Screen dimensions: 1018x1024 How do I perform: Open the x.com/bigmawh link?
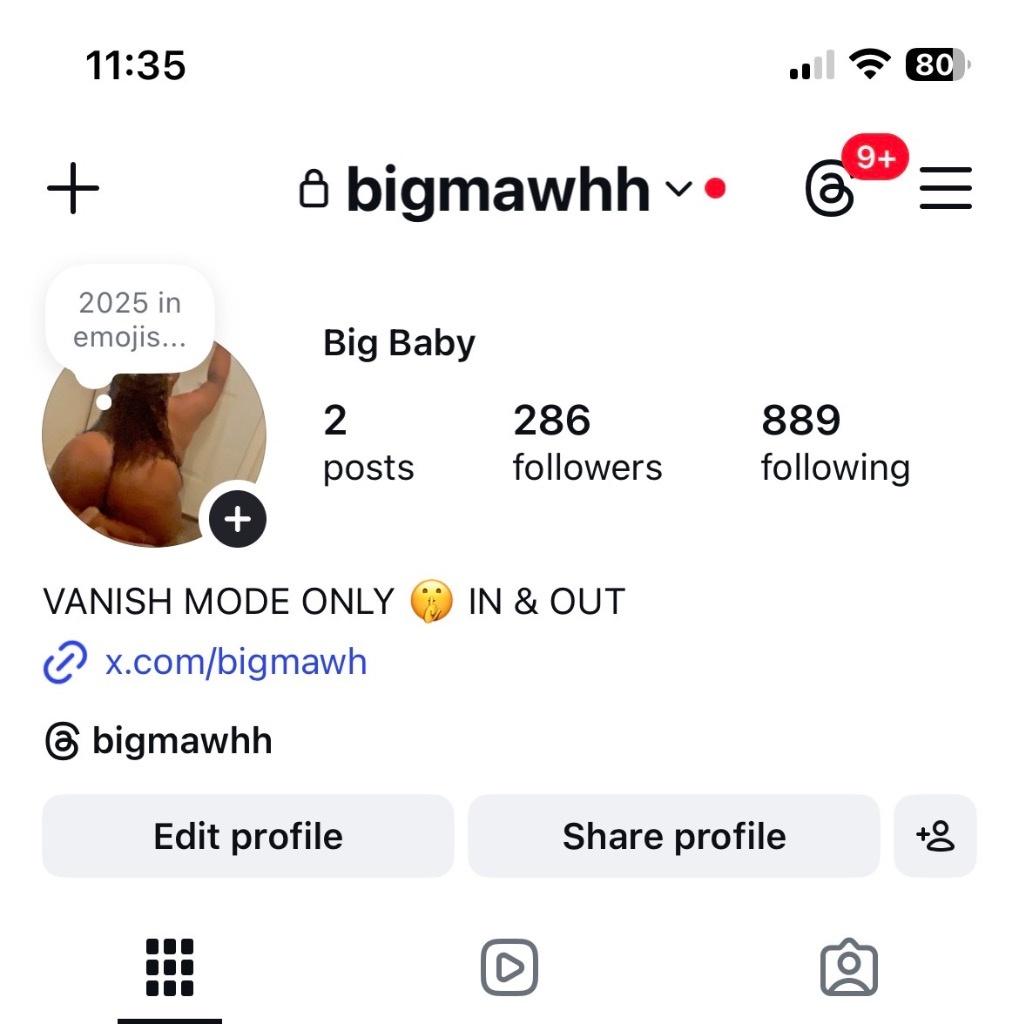click(x=235, y=662)
